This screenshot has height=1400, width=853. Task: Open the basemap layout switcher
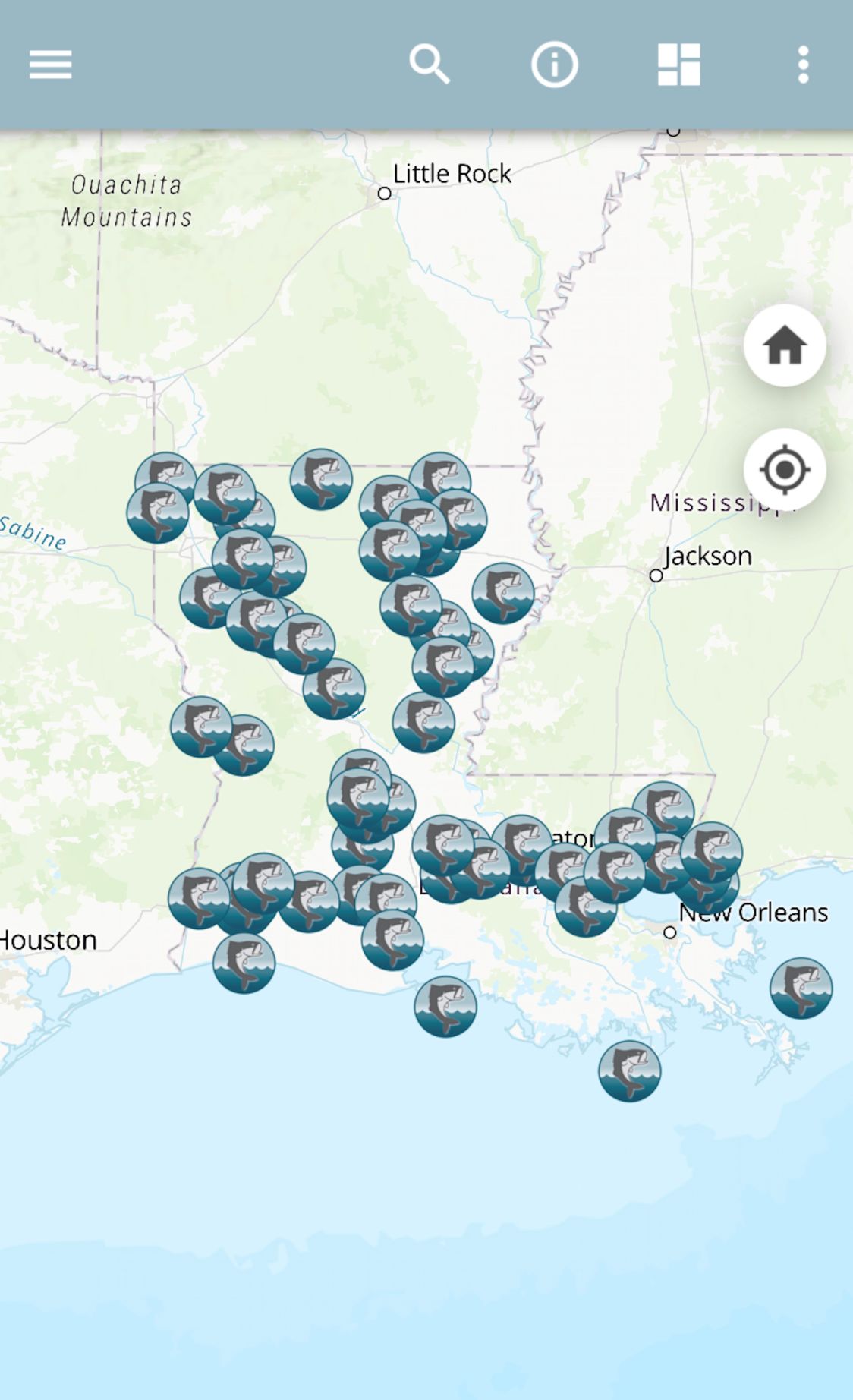point(678,65)
